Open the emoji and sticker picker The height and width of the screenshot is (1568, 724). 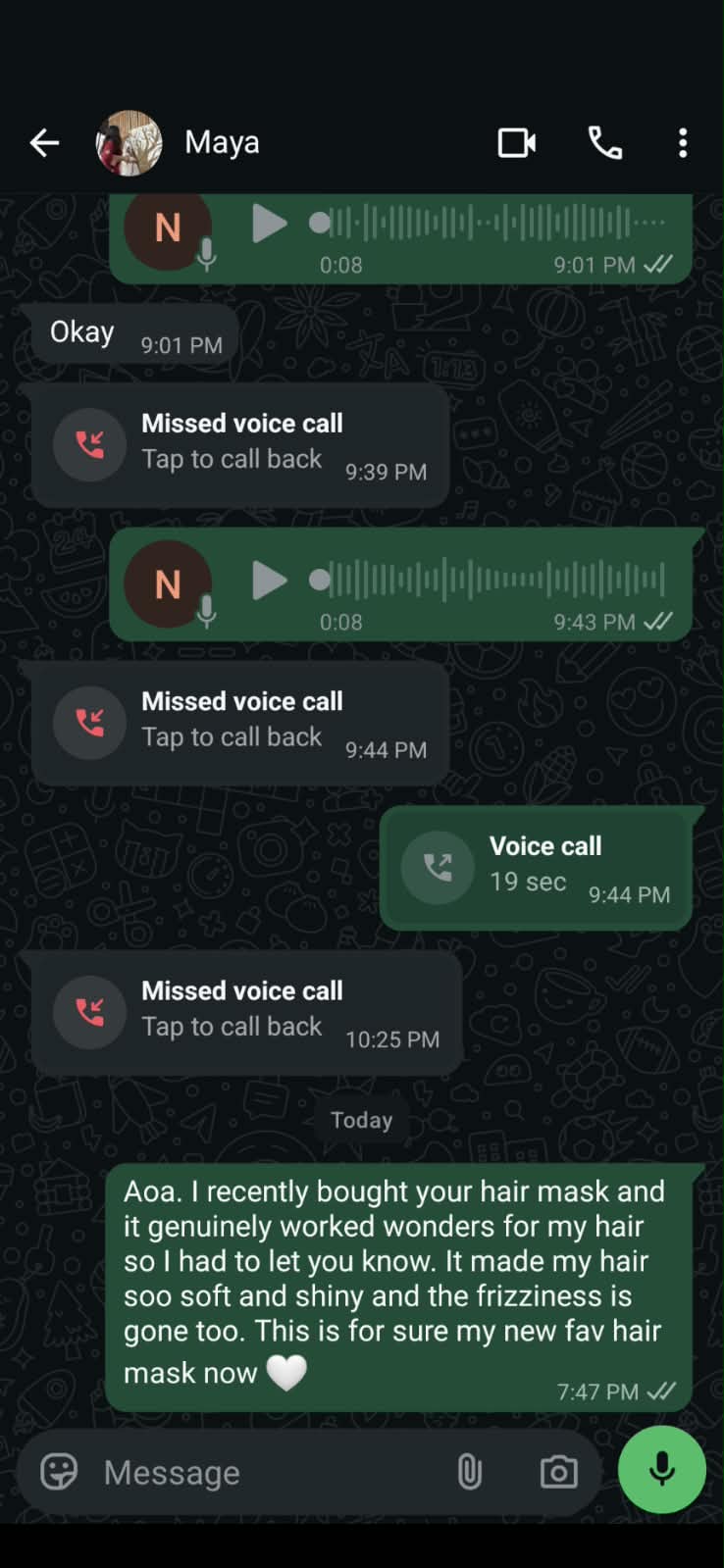59,1472
